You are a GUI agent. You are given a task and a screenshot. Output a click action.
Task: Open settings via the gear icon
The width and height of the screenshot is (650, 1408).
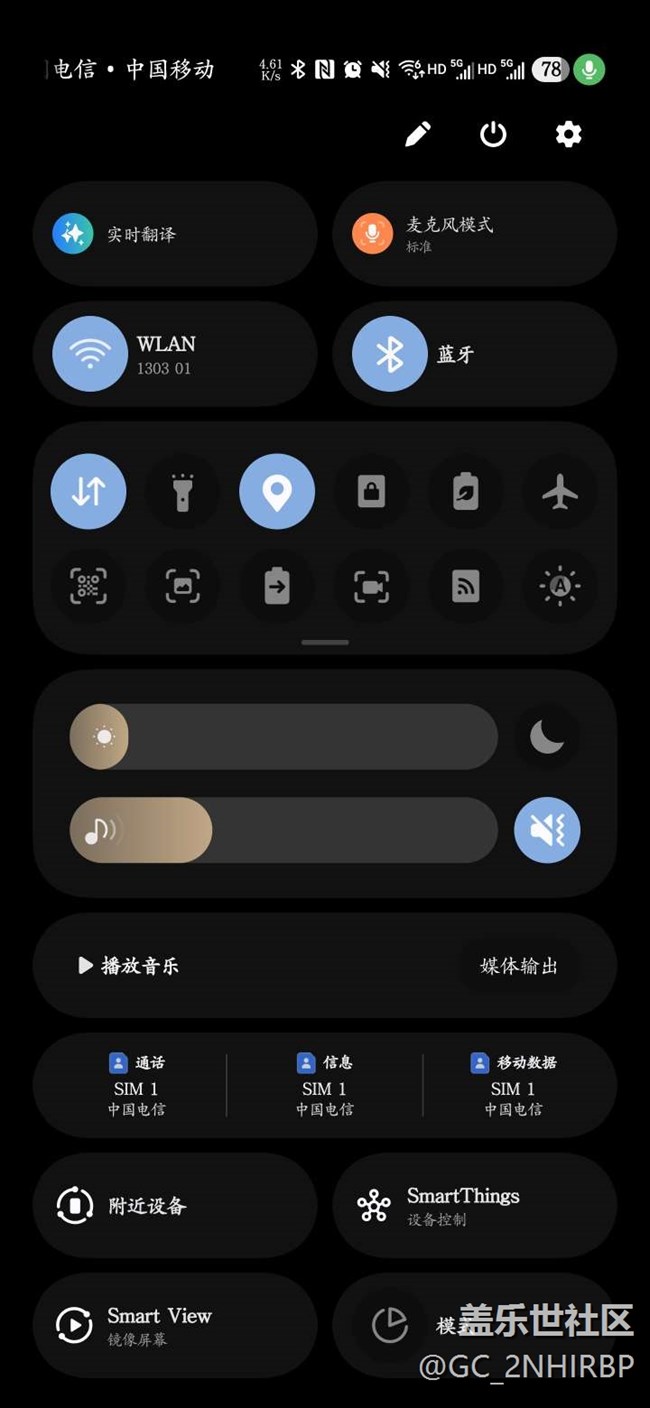point(568,134)
